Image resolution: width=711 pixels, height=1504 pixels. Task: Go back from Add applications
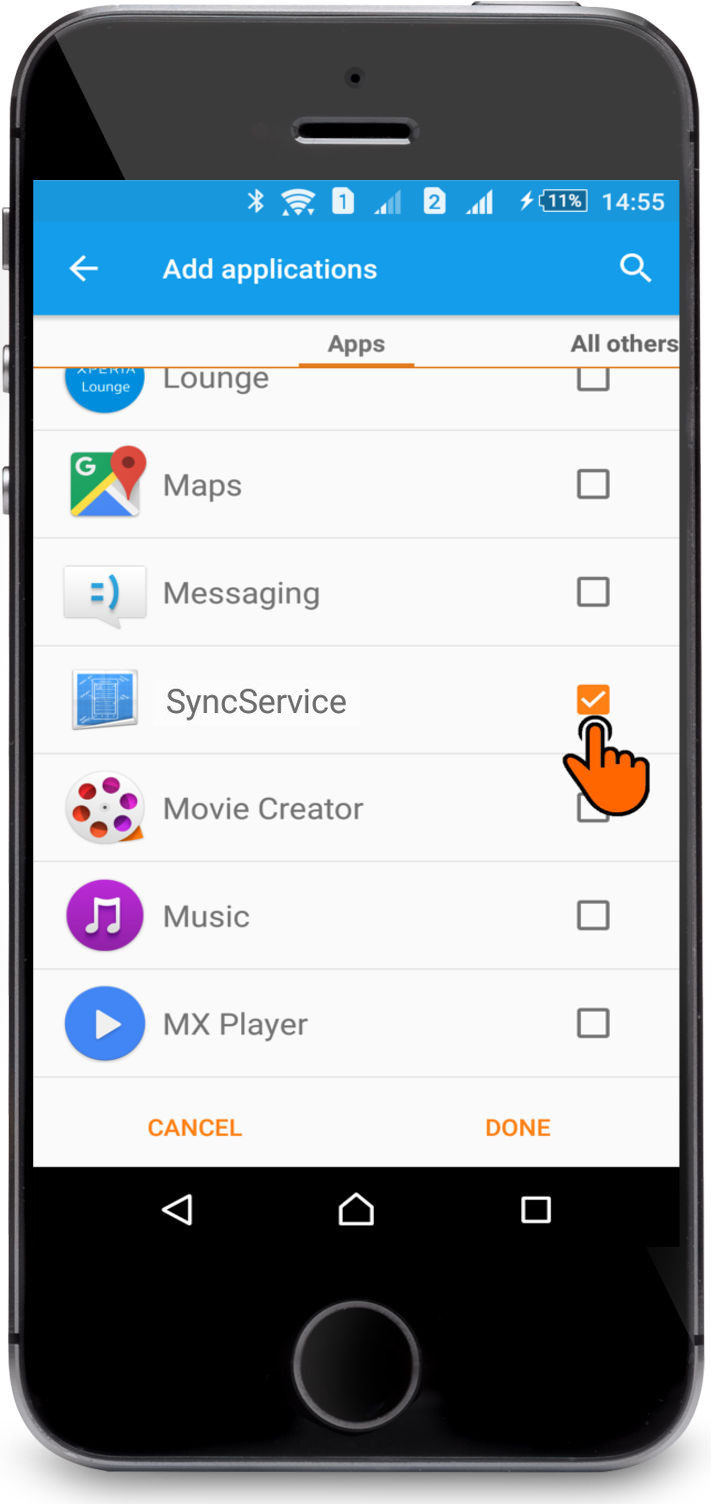click(84, 268)
